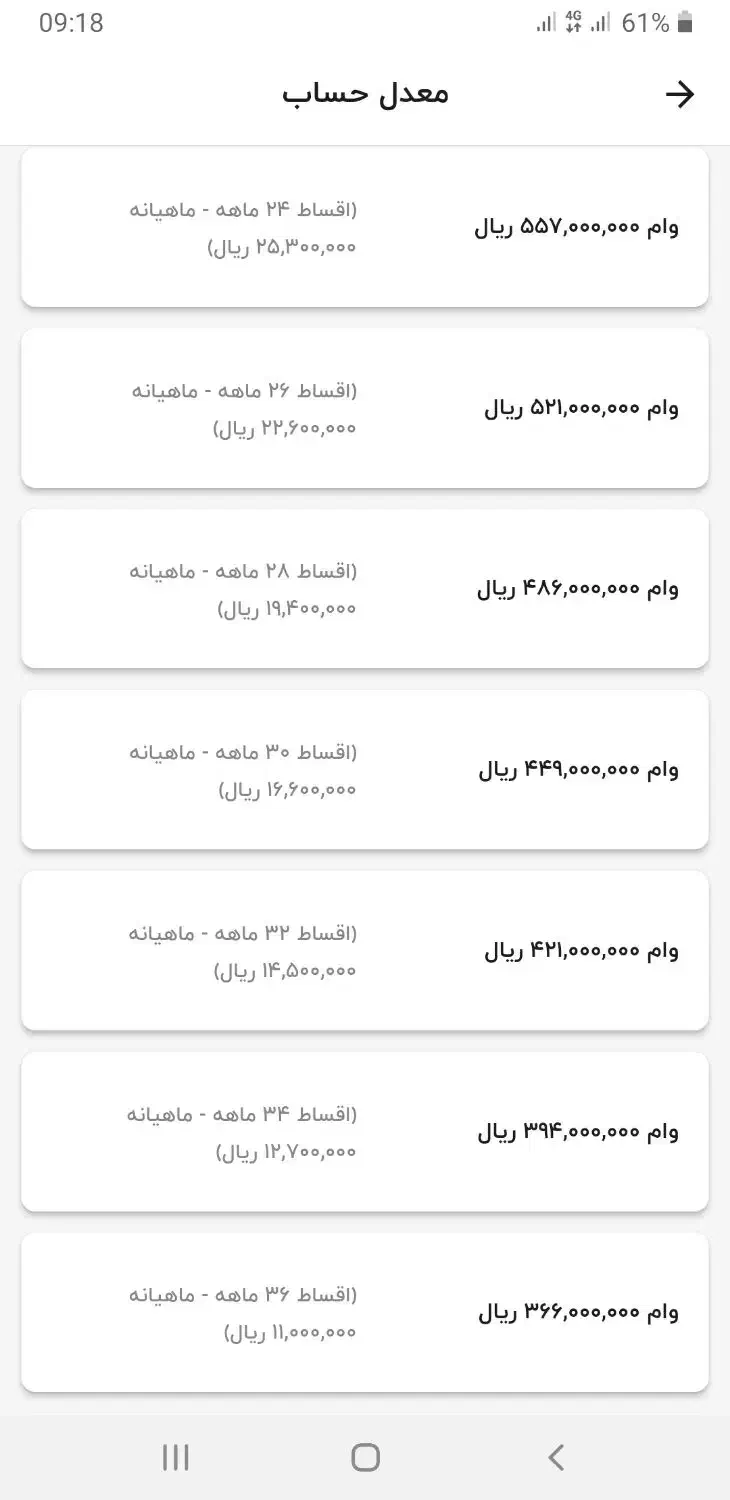Show recent apps from navigation bar
Screen dimensions: 730x1500
[x=176, y=1457]
